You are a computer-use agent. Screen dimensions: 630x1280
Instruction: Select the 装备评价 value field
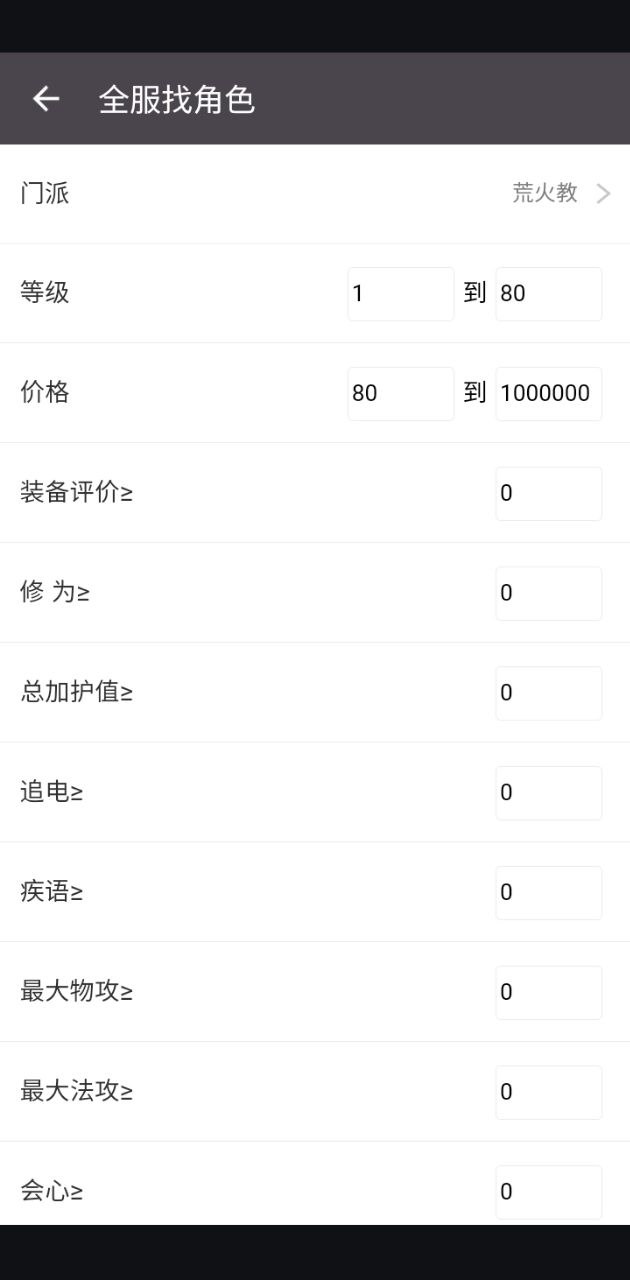[549, 494]
